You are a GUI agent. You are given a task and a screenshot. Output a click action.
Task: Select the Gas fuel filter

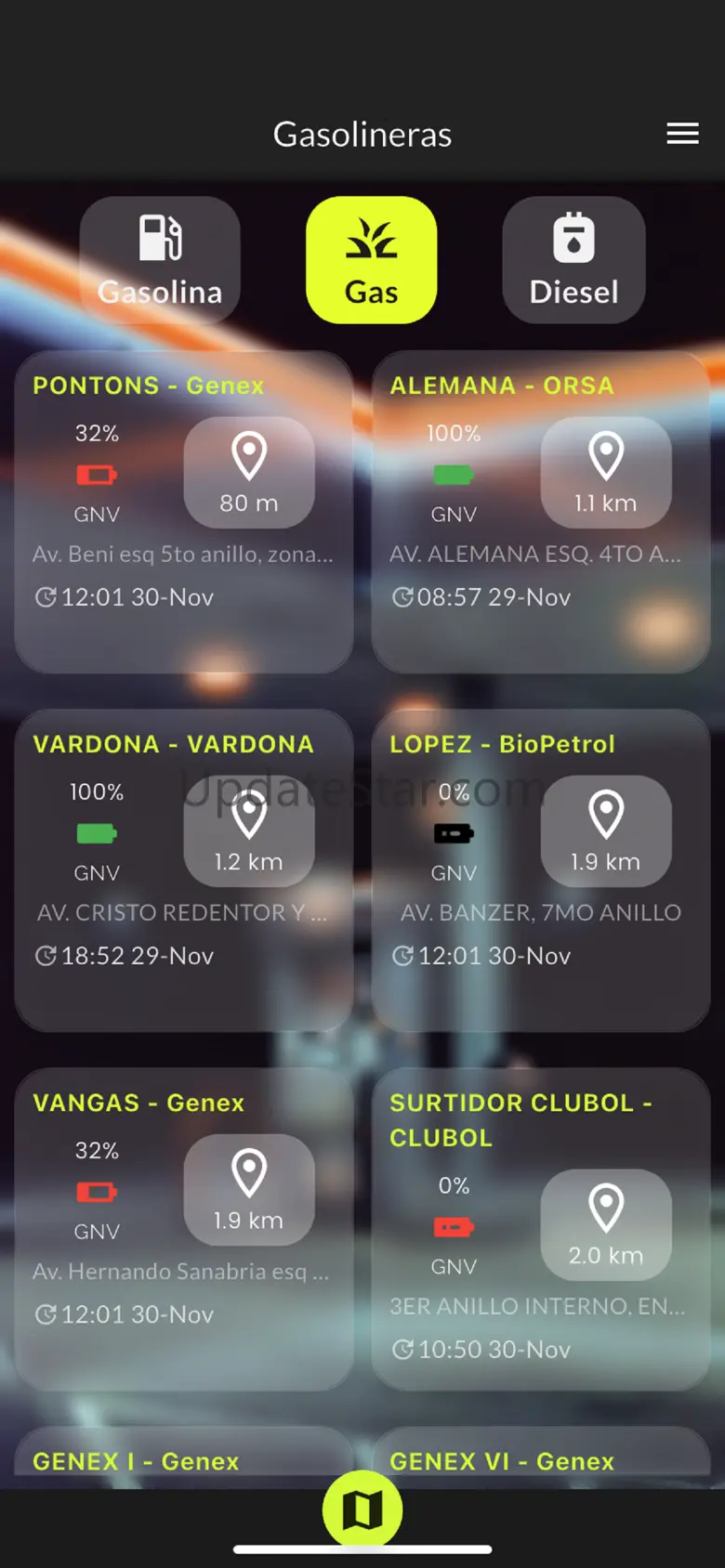click(372, 260)
